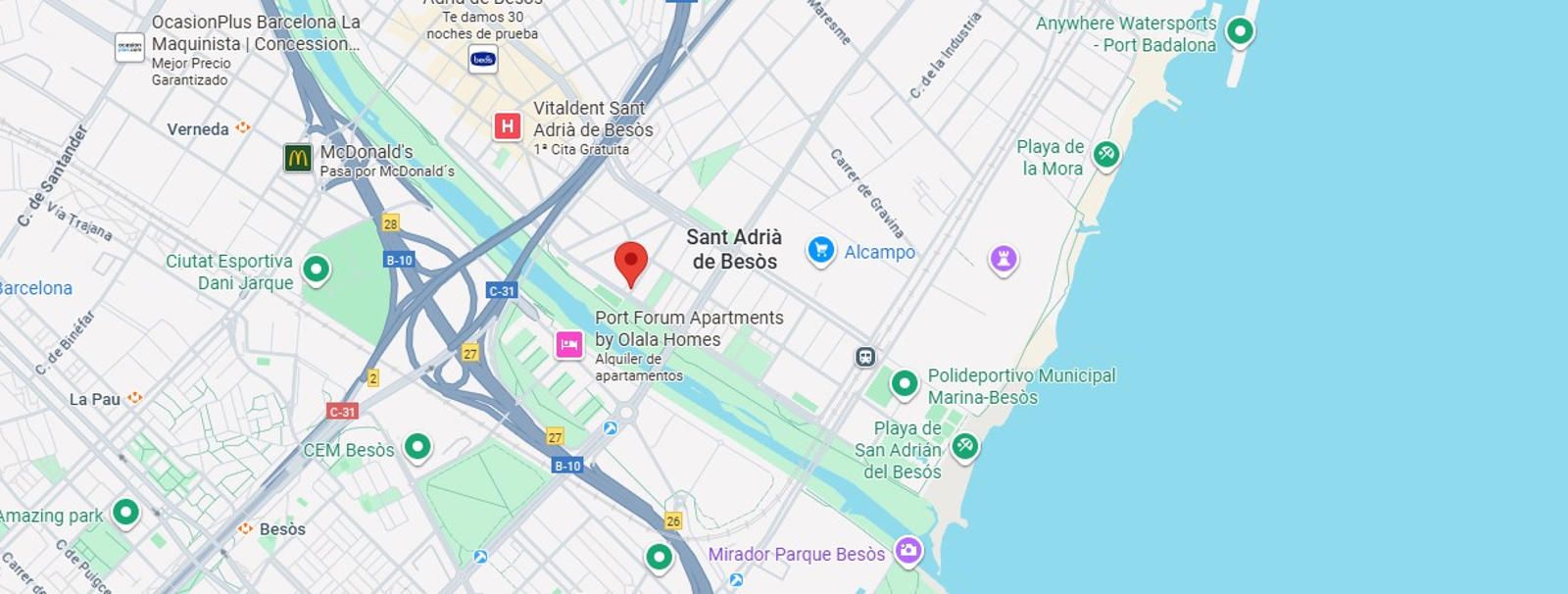
Task: Open Polideportivo Municipal Marina-Besòs marker
Action: [x=904, y=383]
